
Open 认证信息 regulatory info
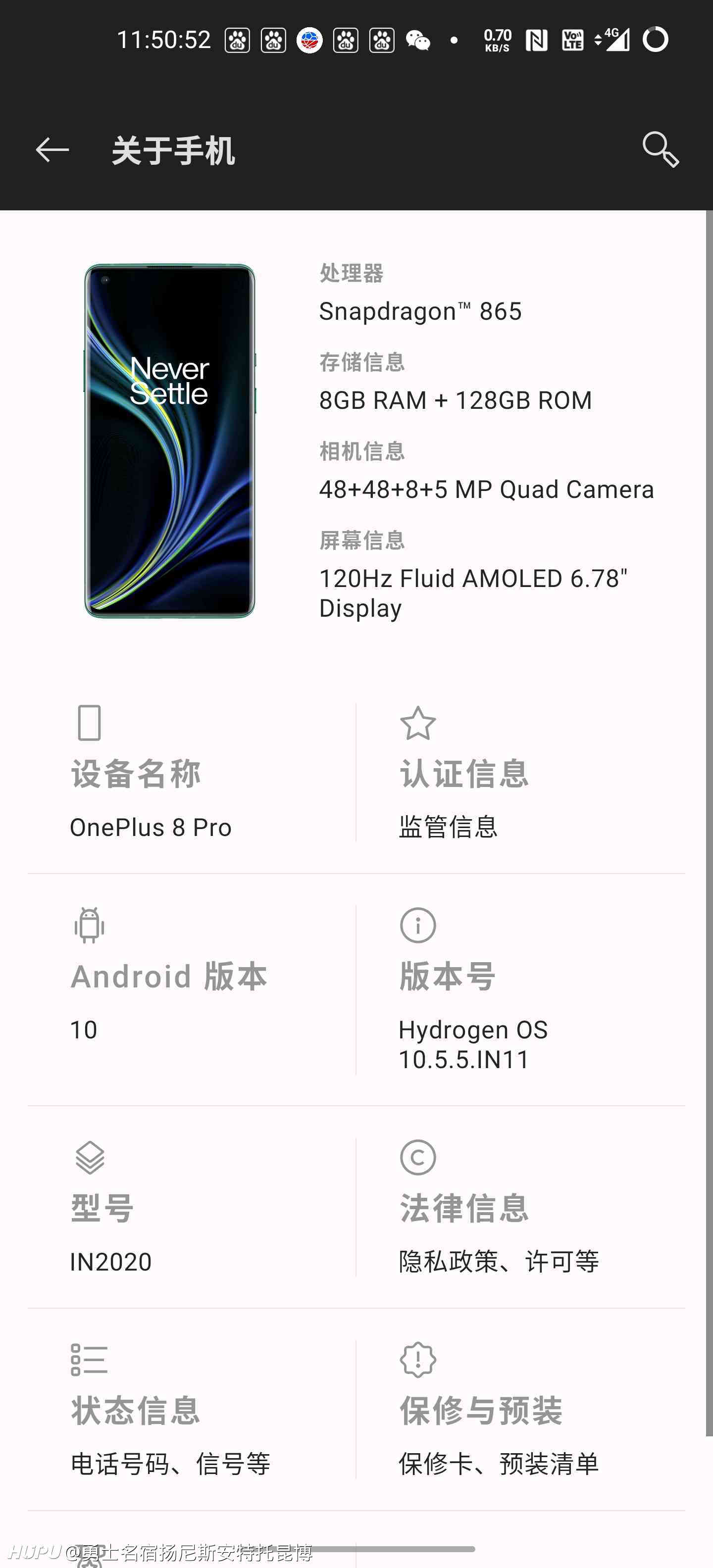(520, 773)
